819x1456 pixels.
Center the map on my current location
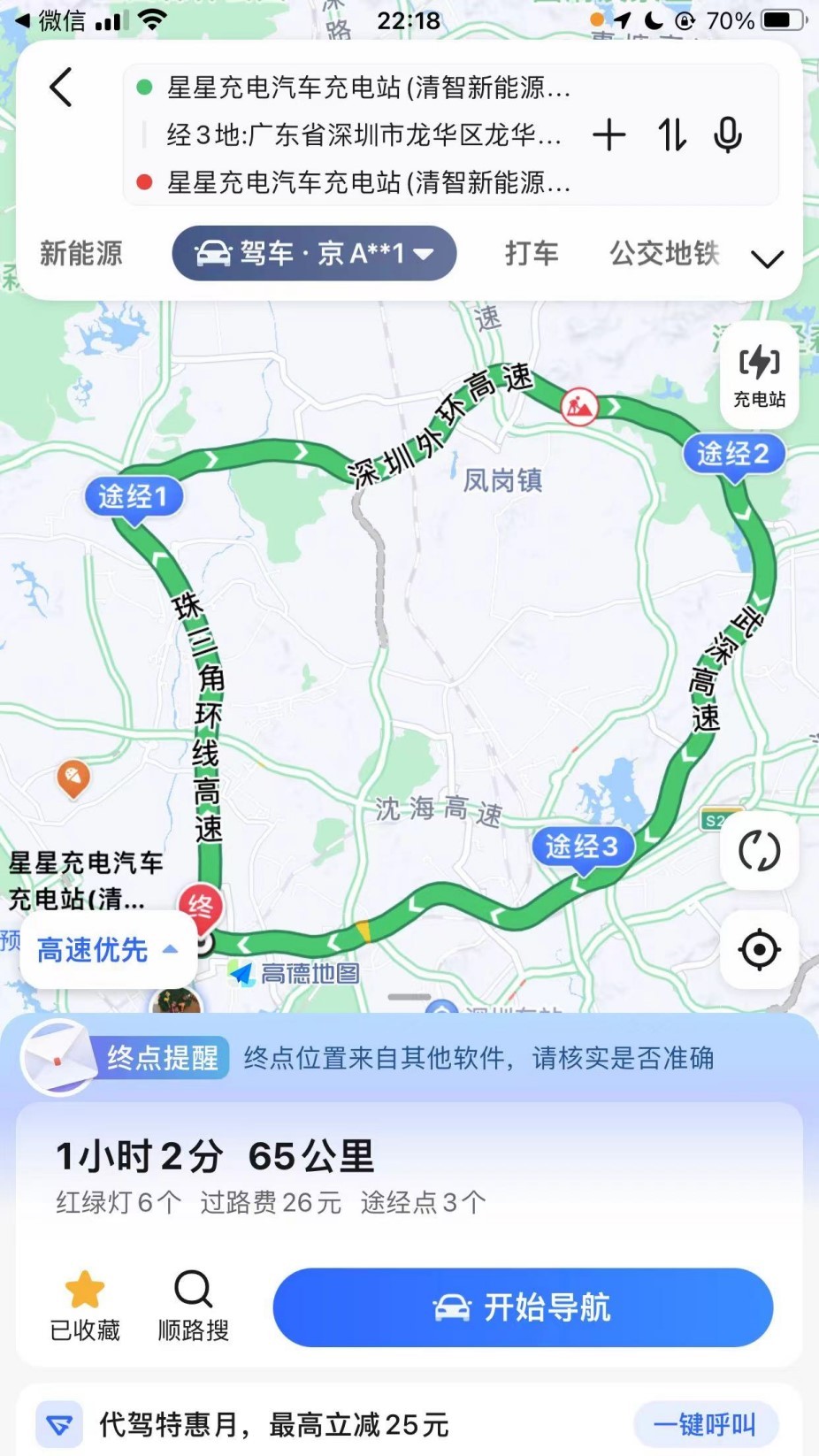point(760,950)
